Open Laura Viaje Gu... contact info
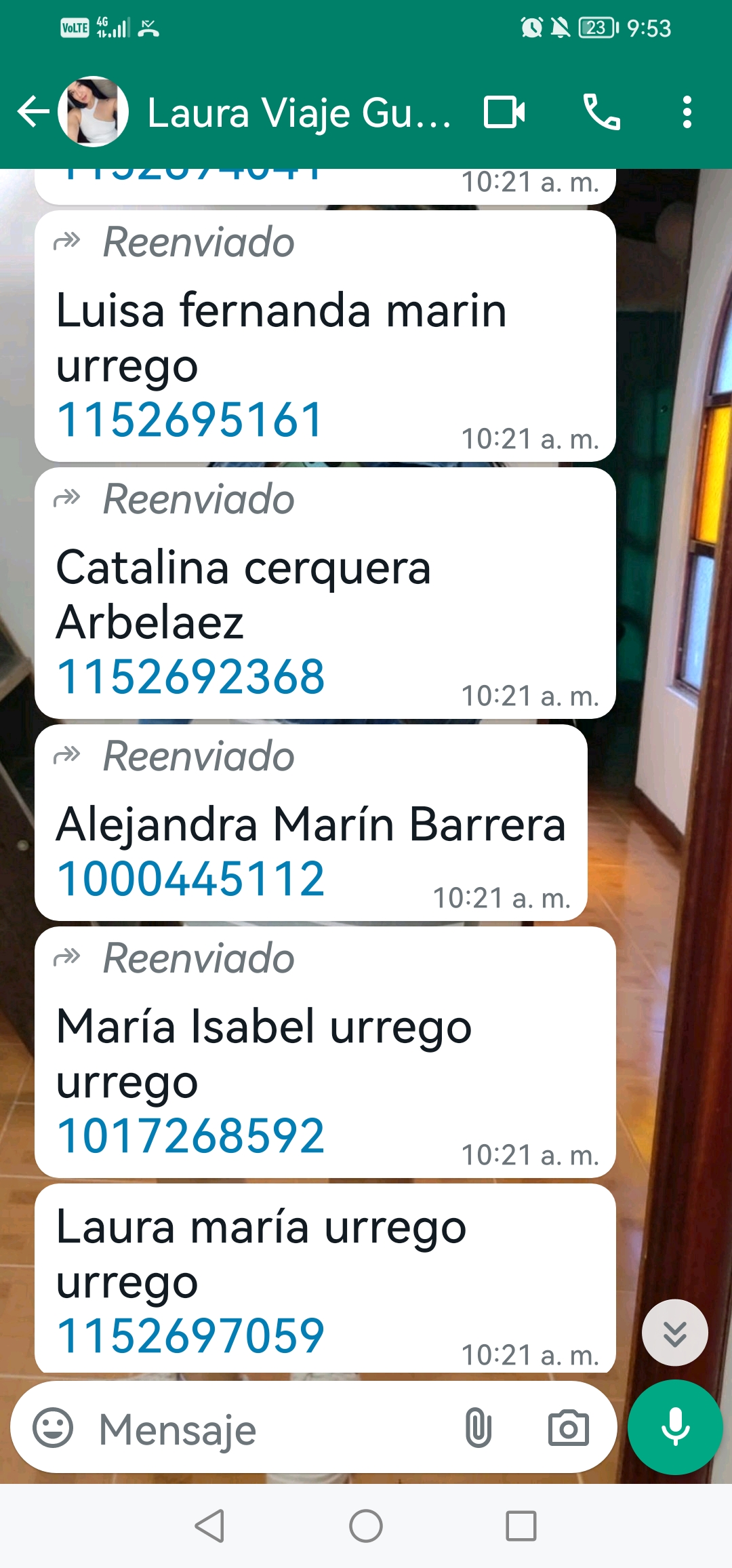Viewport: 732px width, 1568px height. [298, 112]
